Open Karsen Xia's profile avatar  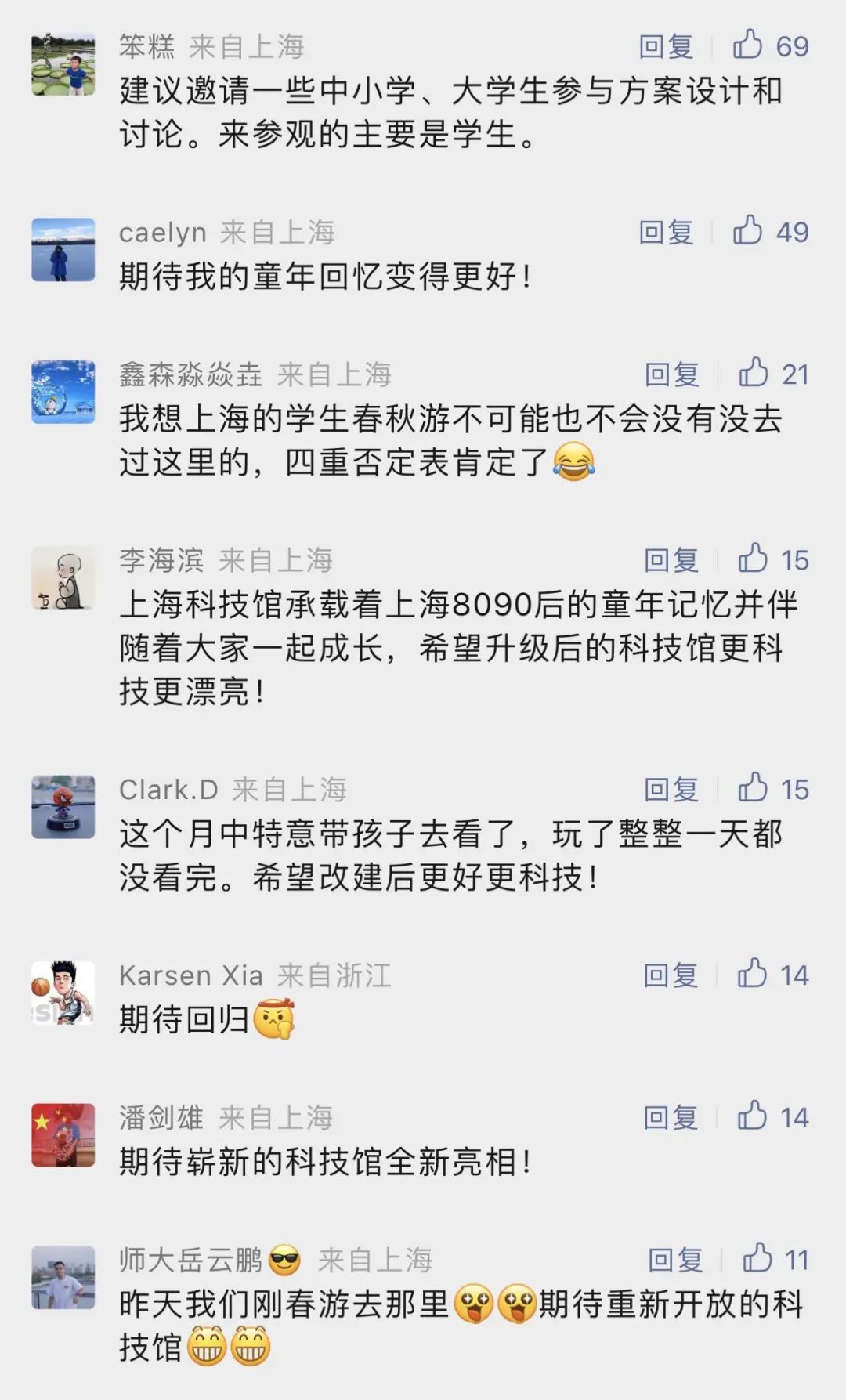(63, 993)
